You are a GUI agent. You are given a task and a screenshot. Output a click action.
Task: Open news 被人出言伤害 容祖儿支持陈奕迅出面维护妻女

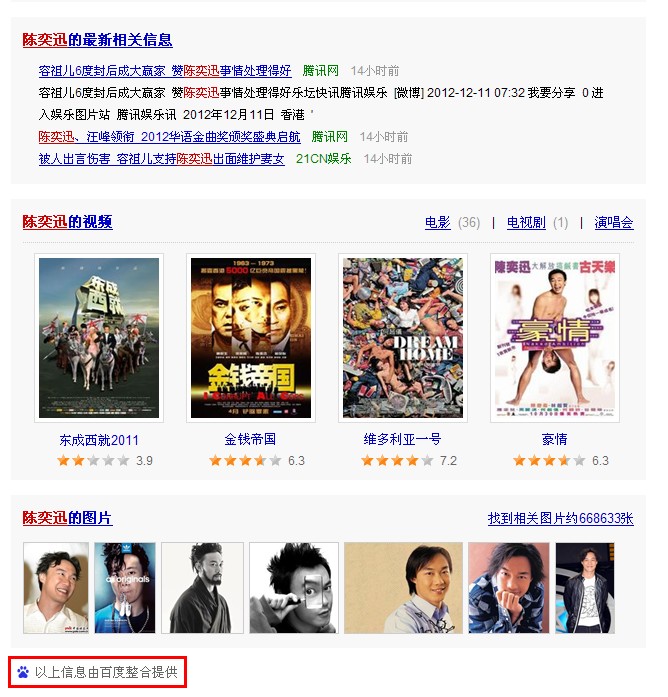tap(161, 159)
